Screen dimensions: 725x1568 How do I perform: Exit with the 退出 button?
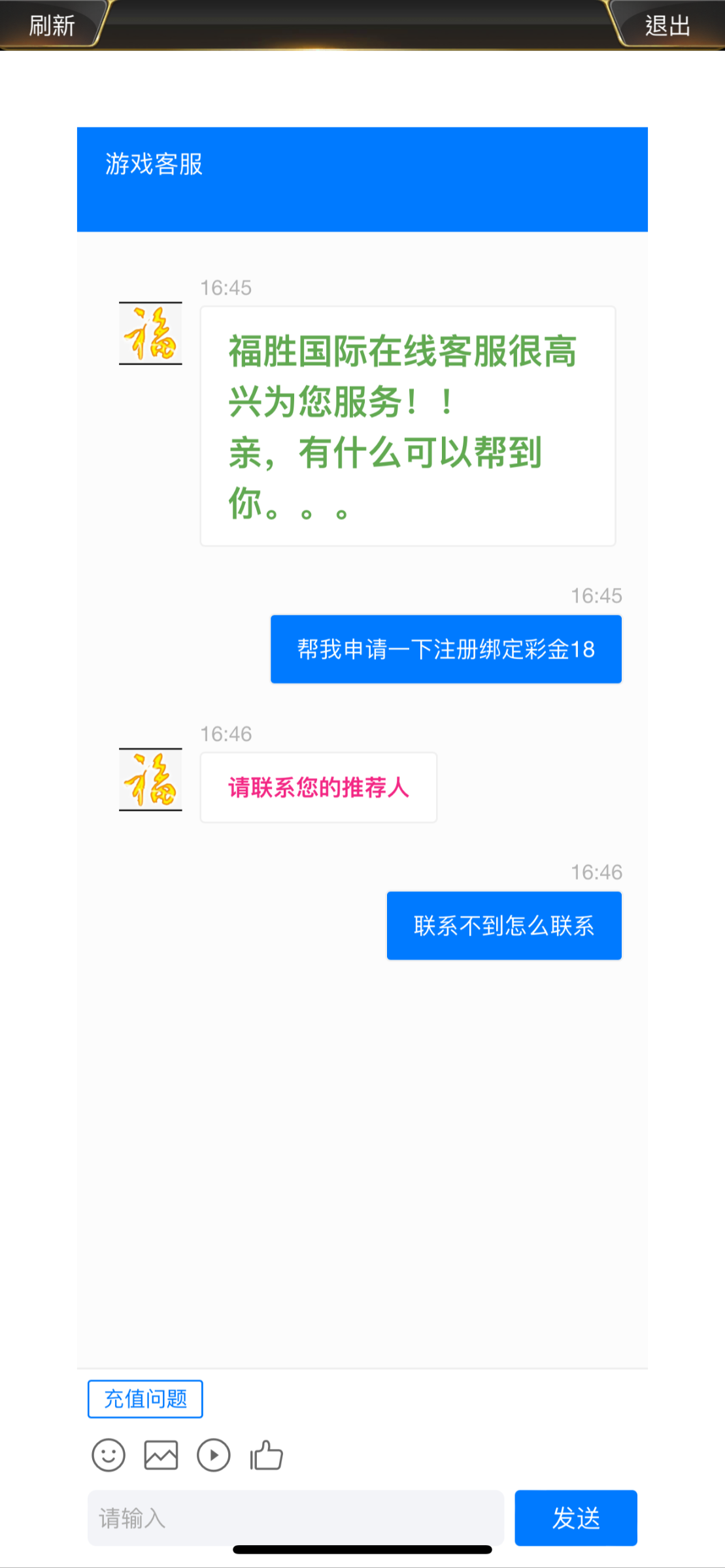pyautogui.click(x=668, y=25)
